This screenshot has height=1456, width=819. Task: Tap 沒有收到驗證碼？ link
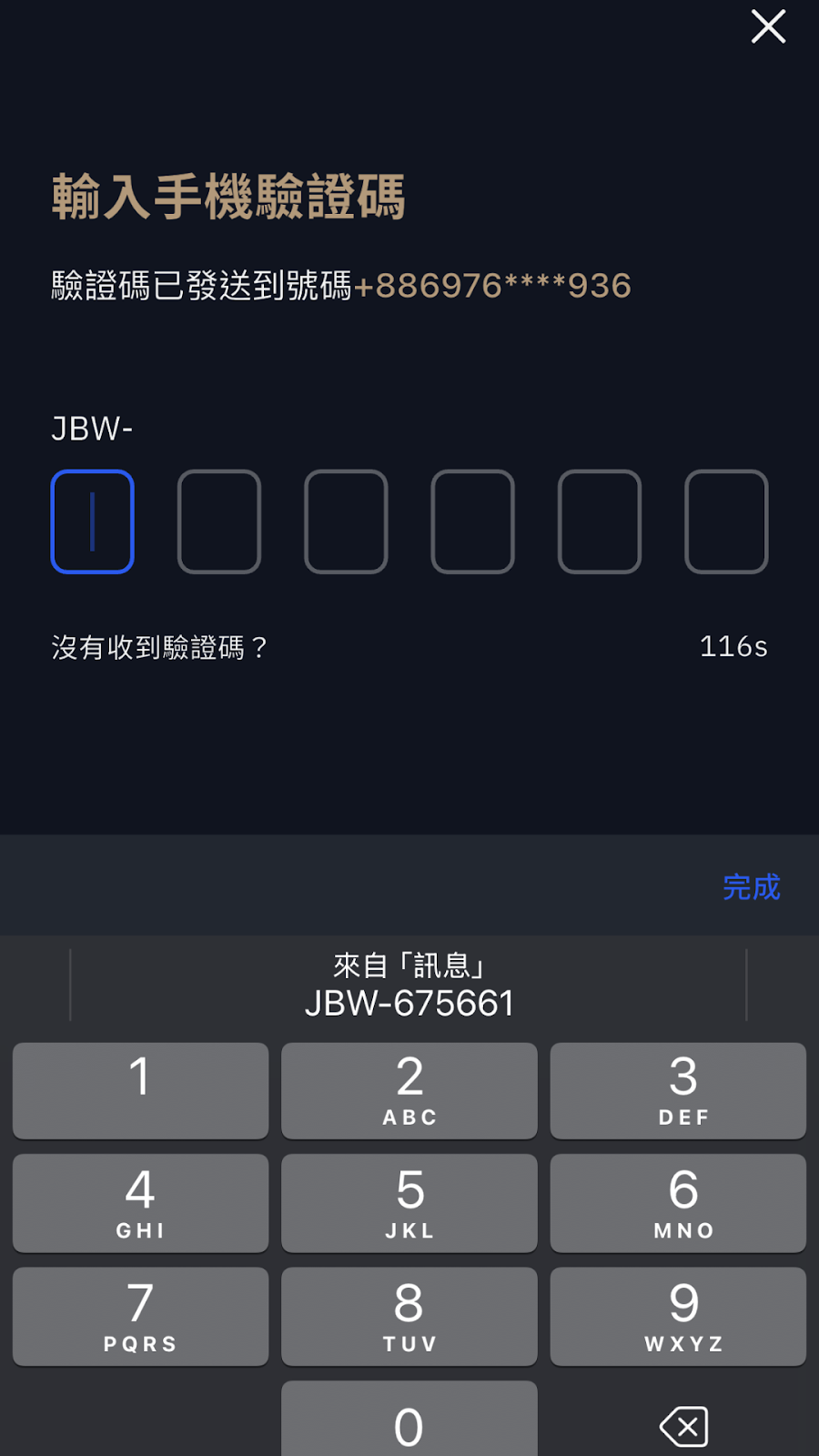[160, 647]
